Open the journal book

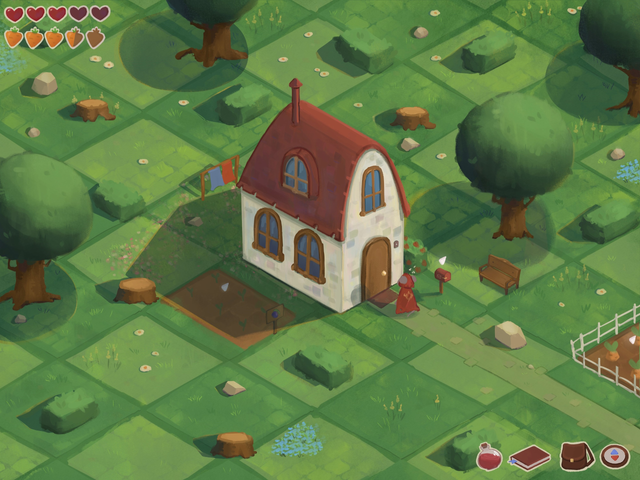pos(530,459)
